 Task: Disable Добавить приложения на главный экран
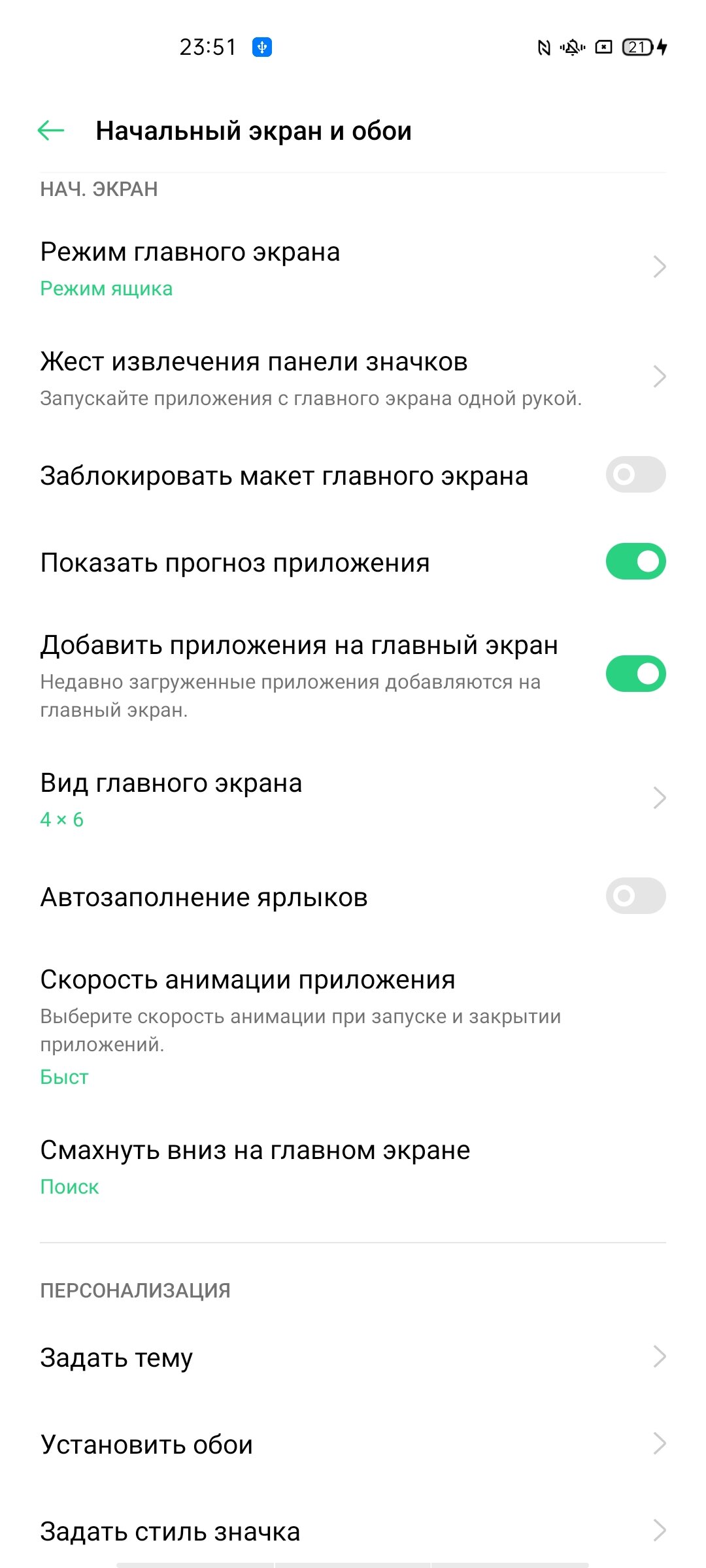coord(635,674)
